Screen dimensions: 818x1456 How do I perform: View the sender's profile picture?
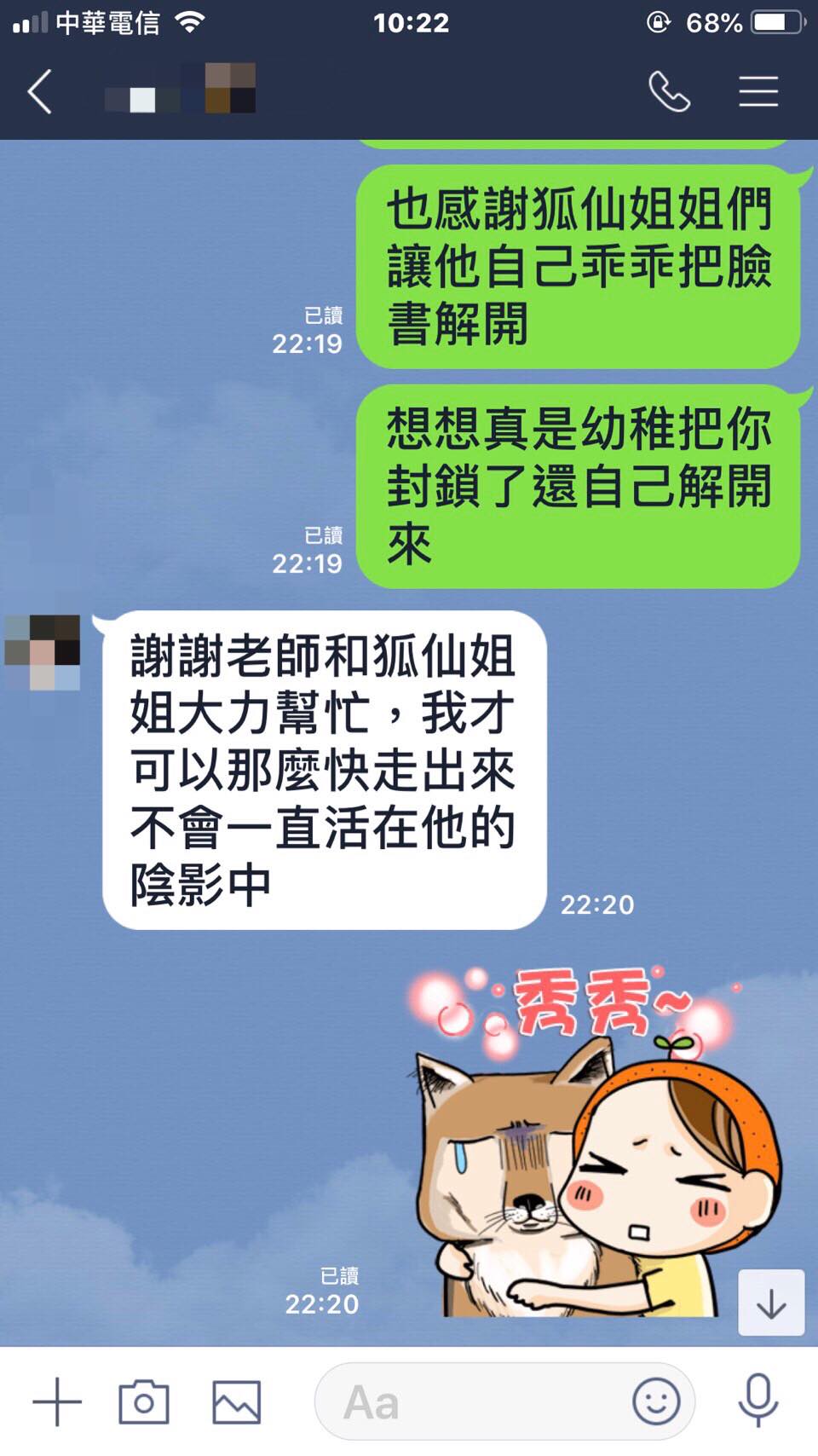click(x=43, y=652)
